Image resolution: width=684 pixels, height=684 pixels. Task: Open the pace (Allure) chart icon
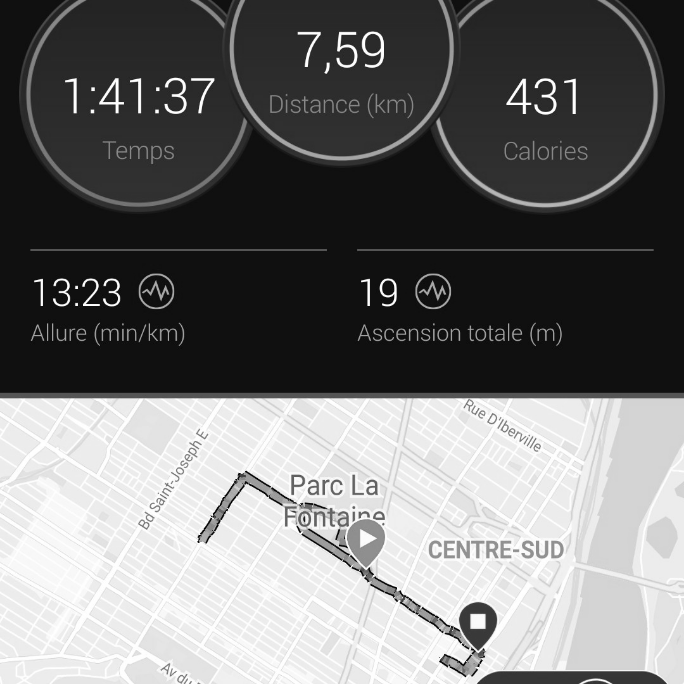tap(156, 292)
